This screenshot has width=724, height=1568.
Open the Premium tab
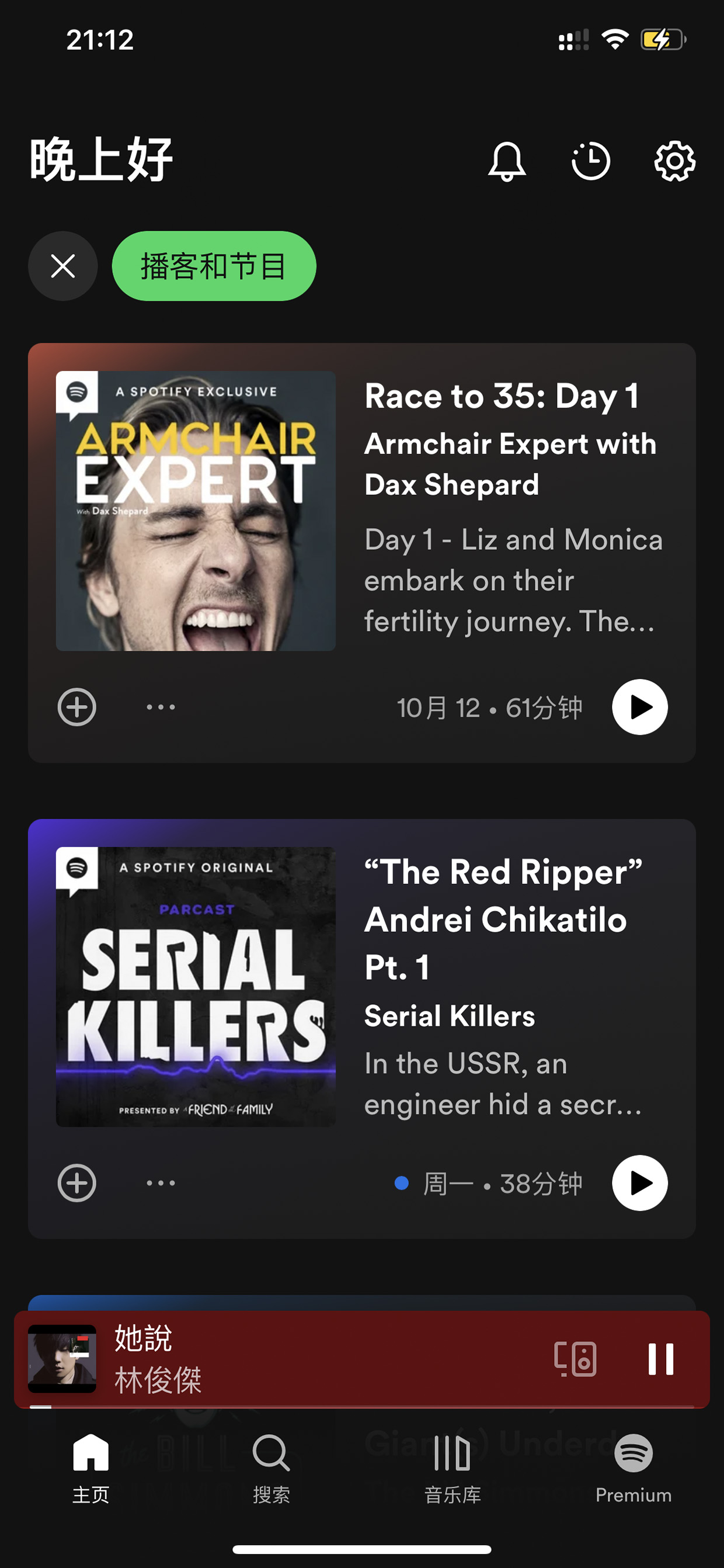tap(633, 1468)
